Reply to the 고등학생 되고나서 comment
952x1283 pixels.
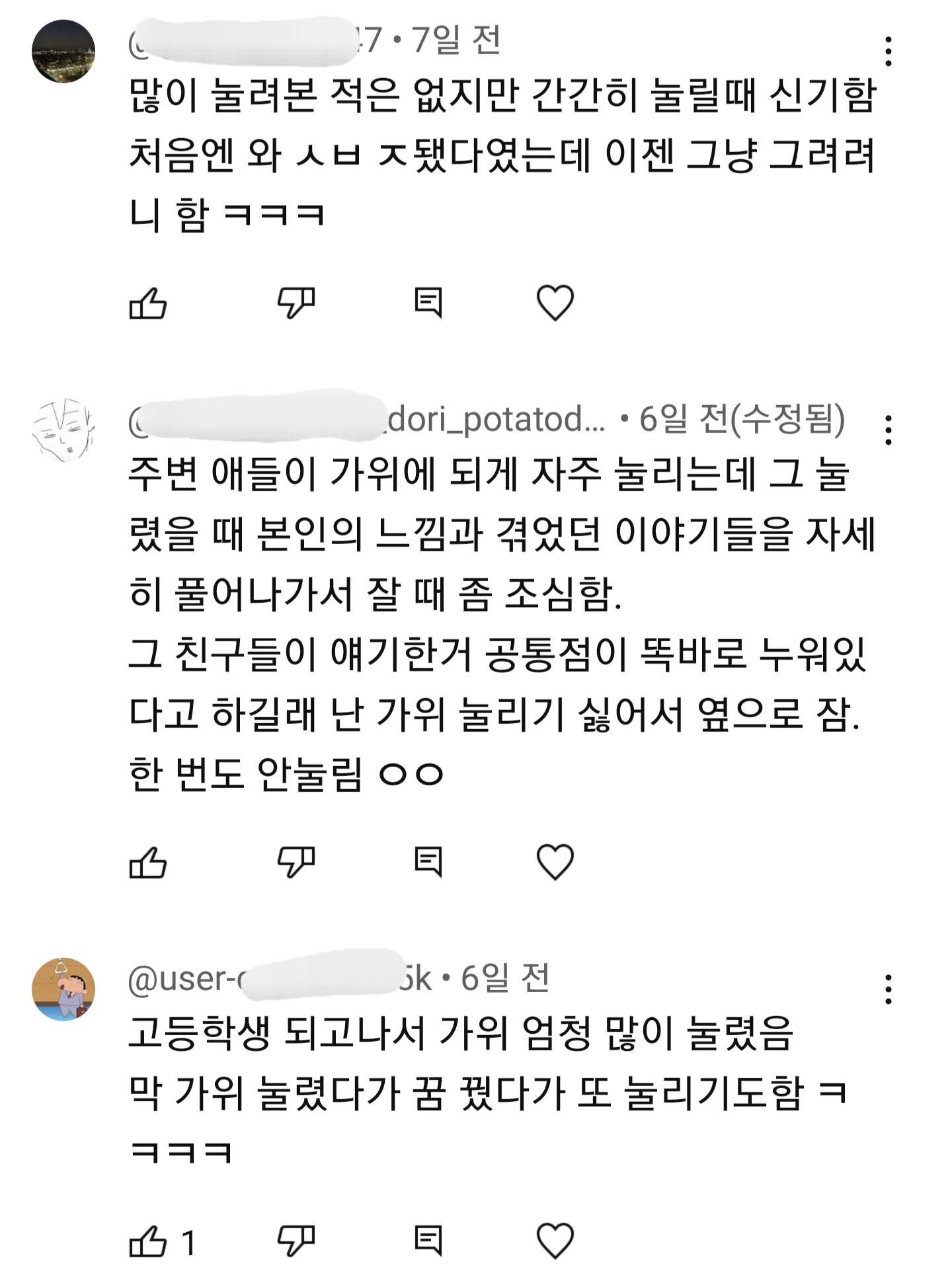pos(428,1240)
